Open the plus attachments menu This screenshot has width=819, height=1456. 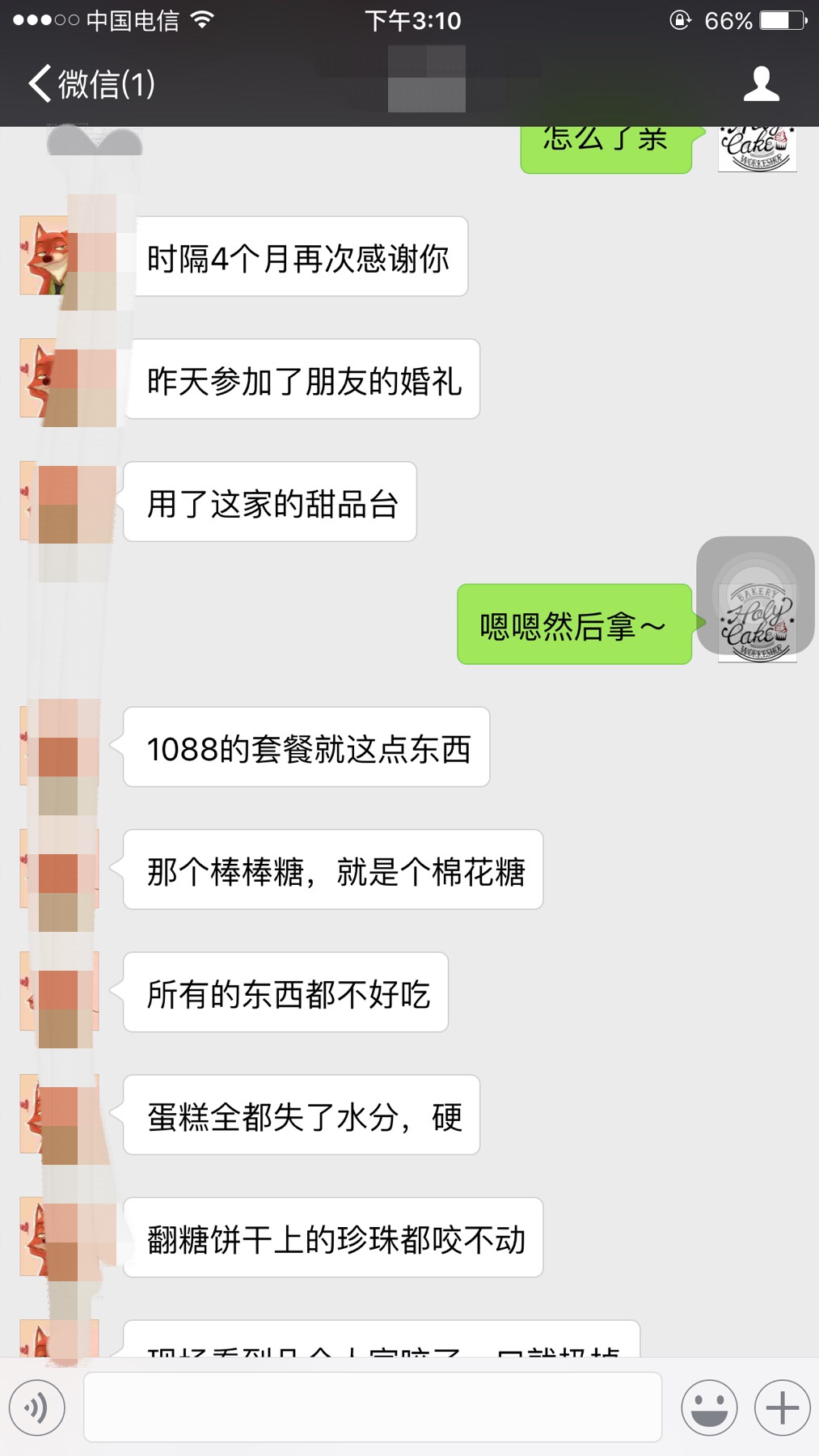click(x=782, y=1408)
